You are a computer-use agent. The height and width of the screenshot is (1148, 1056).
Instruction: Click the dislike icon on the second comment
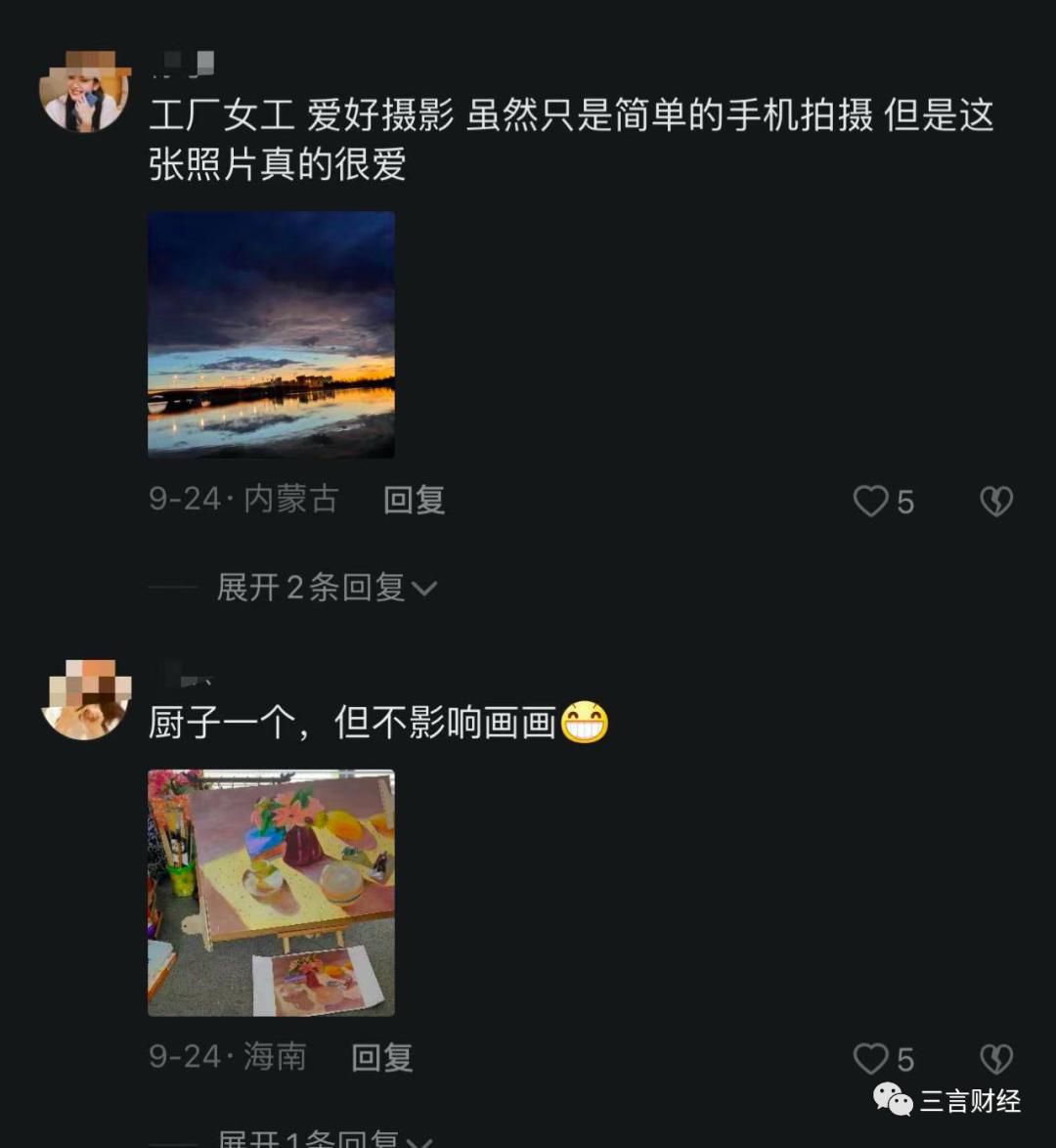(995, 1059)
